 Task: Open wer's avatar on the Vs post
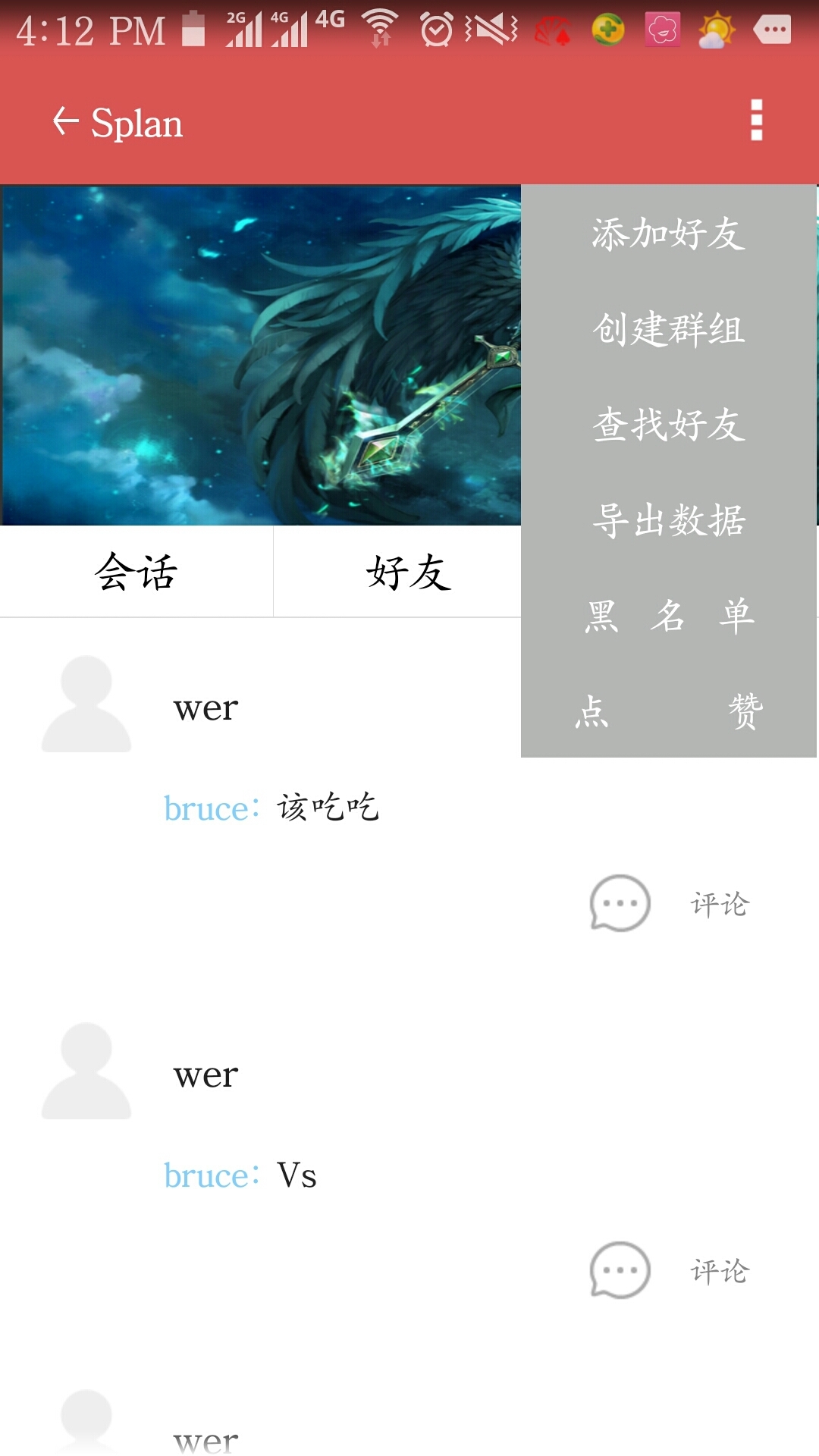[x=86, y=1072]
